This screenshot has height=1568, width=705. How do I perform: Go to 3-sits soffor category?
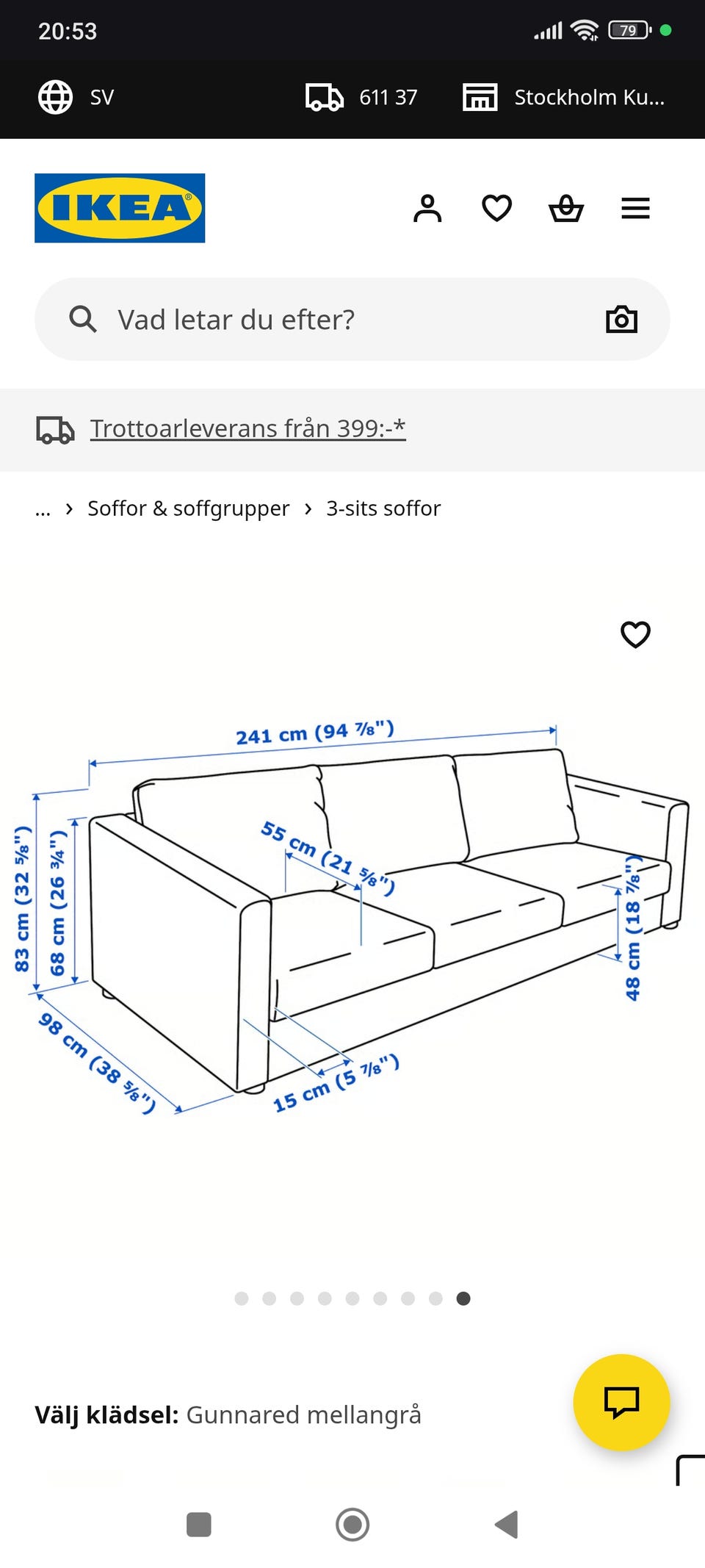coord(383,508)
